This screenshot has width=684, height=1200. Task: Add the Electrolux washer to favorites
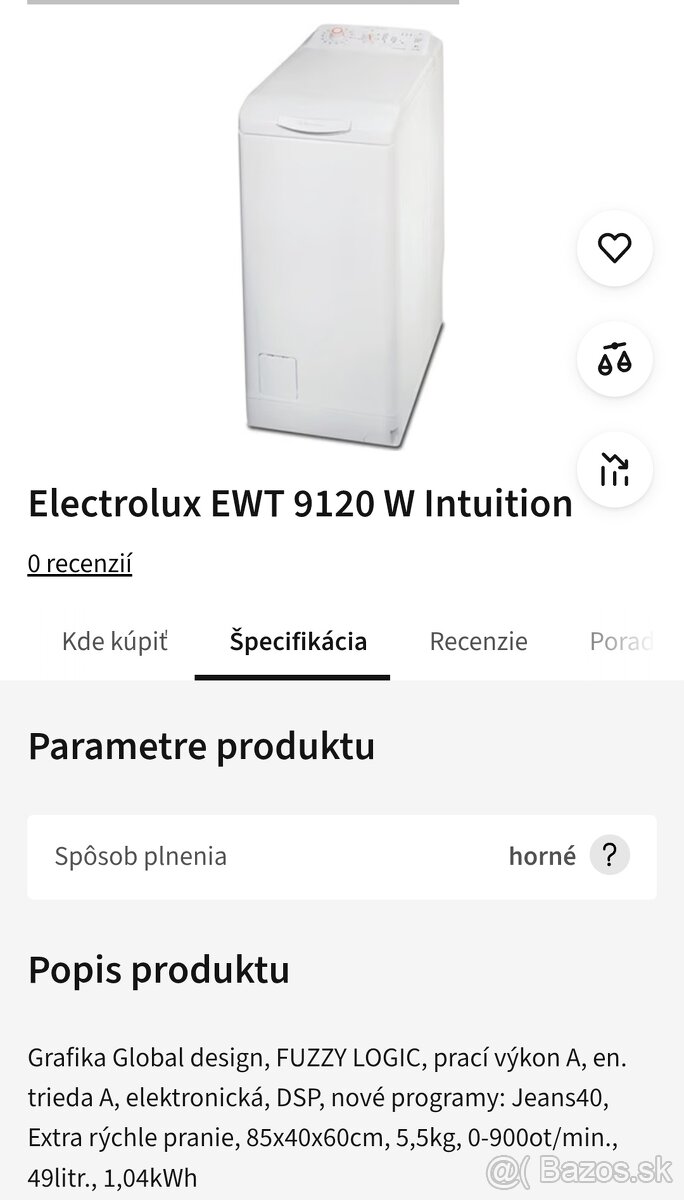tap(614, 248)
